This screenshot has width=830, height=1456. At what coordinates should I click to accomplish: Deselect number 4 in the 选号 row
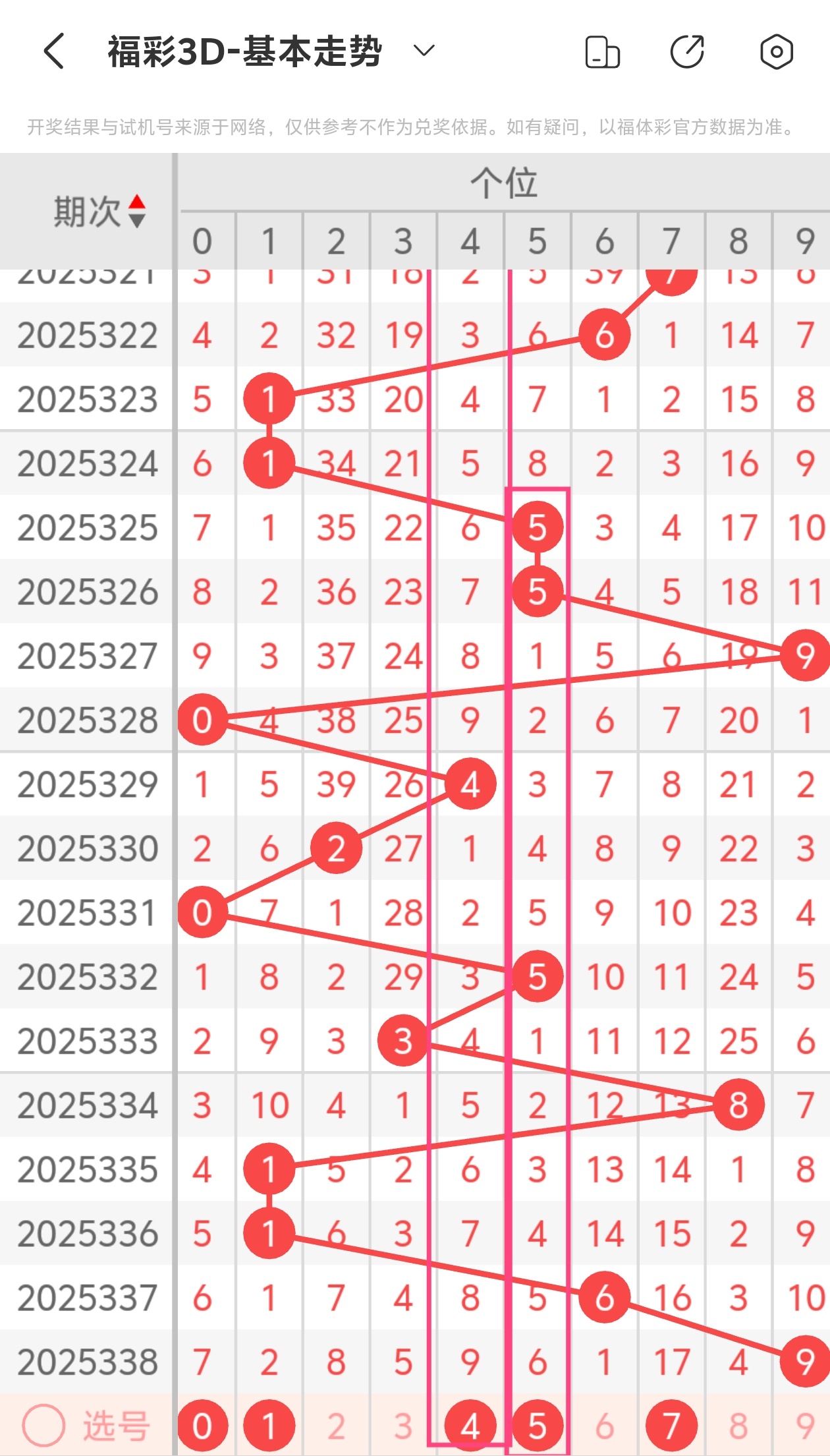(x=470, y=1426)
